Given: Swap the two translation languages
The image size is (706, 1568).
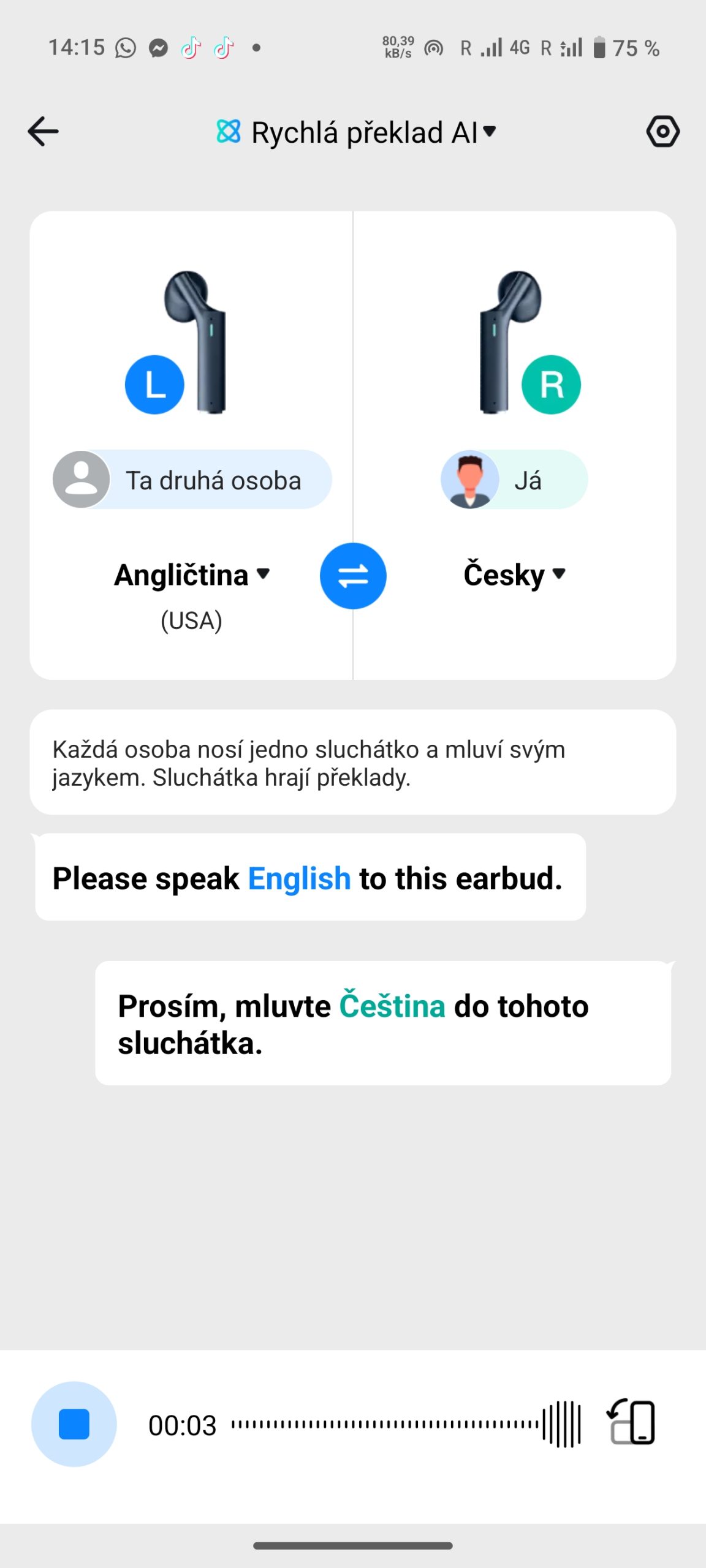Looking at the screenshot, I should (353, 576).
